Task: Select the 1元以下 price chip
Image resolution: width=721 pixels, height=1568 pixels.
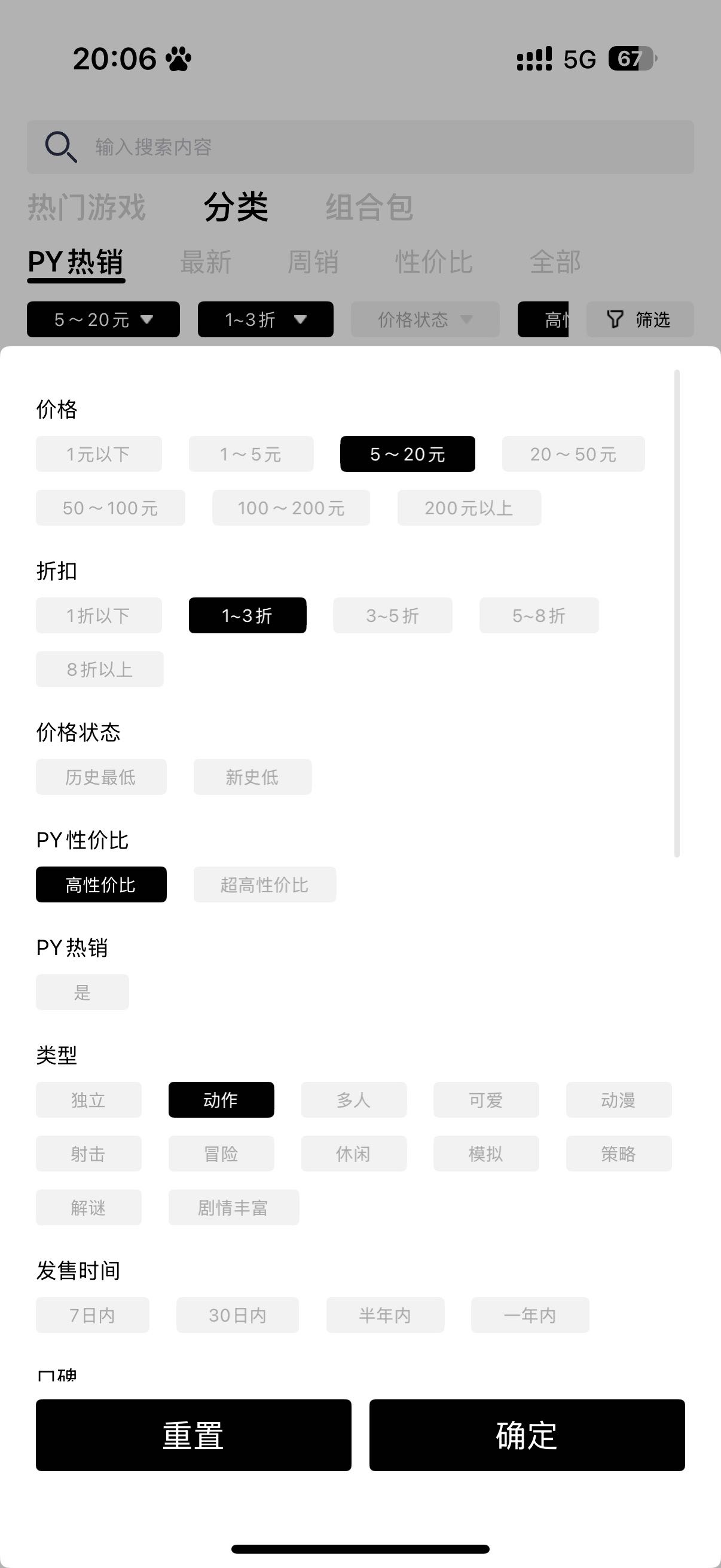Action: [99, 454]
